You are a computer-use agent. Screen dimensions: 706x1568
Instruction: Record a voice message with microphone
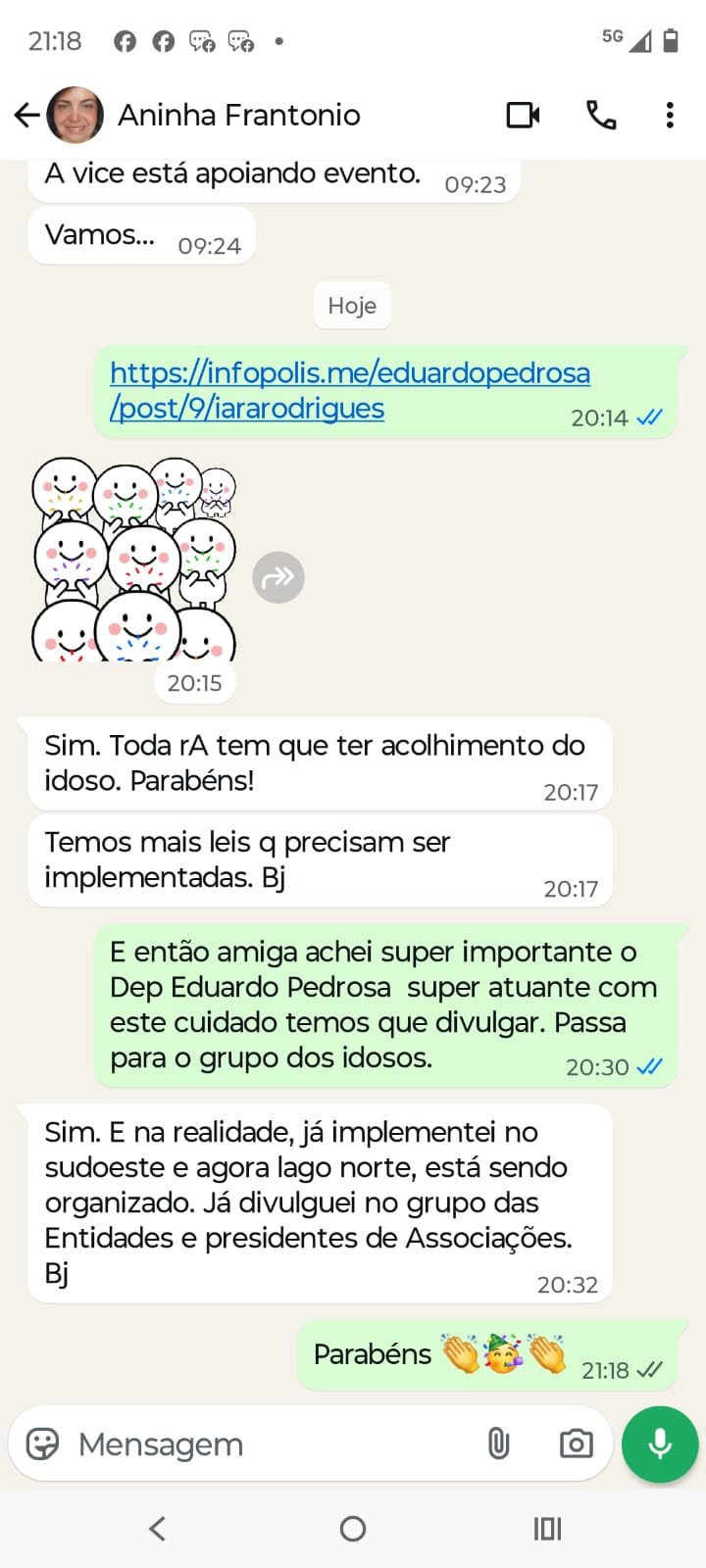(660, 1444)
